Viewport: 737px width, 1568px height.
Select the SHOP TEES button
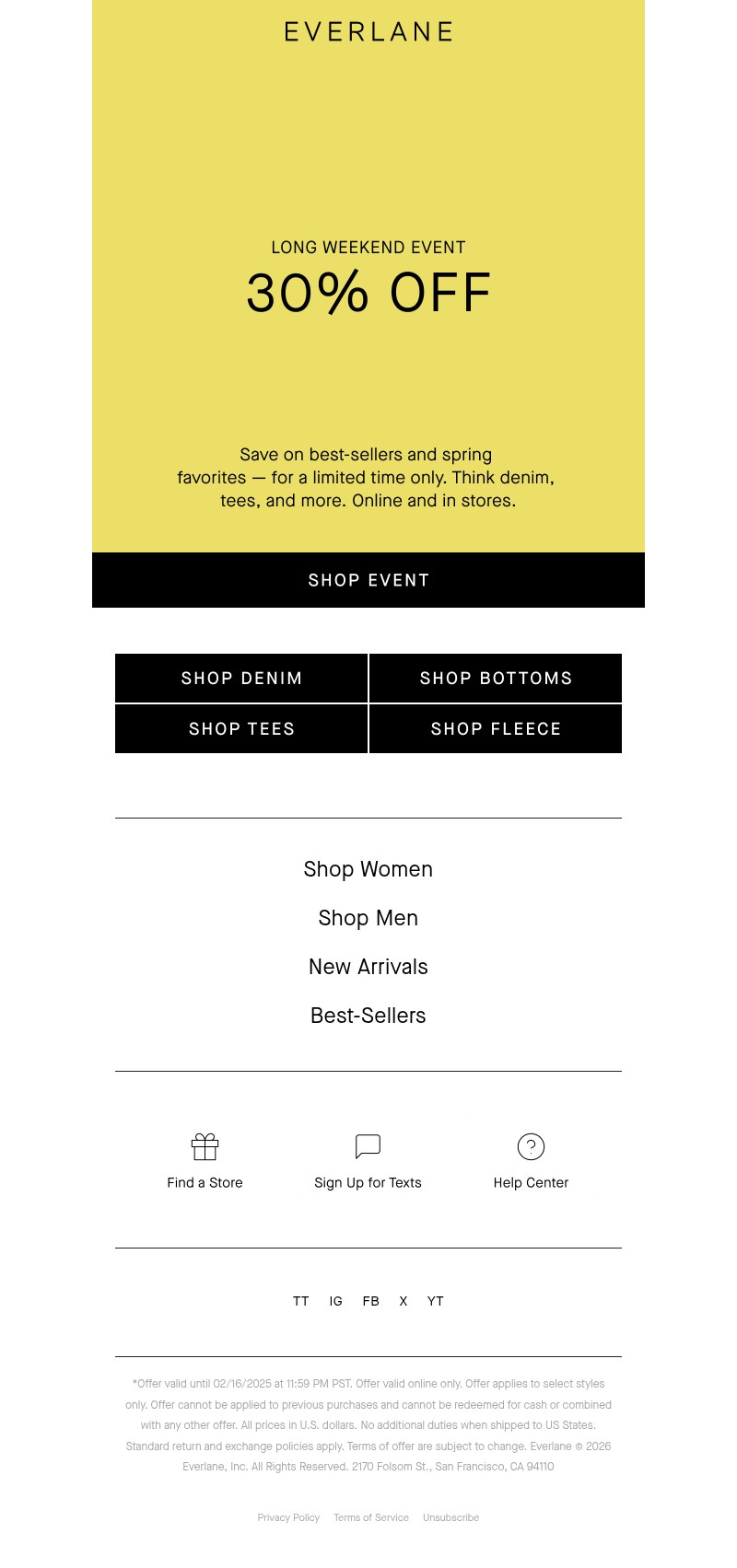240,728
